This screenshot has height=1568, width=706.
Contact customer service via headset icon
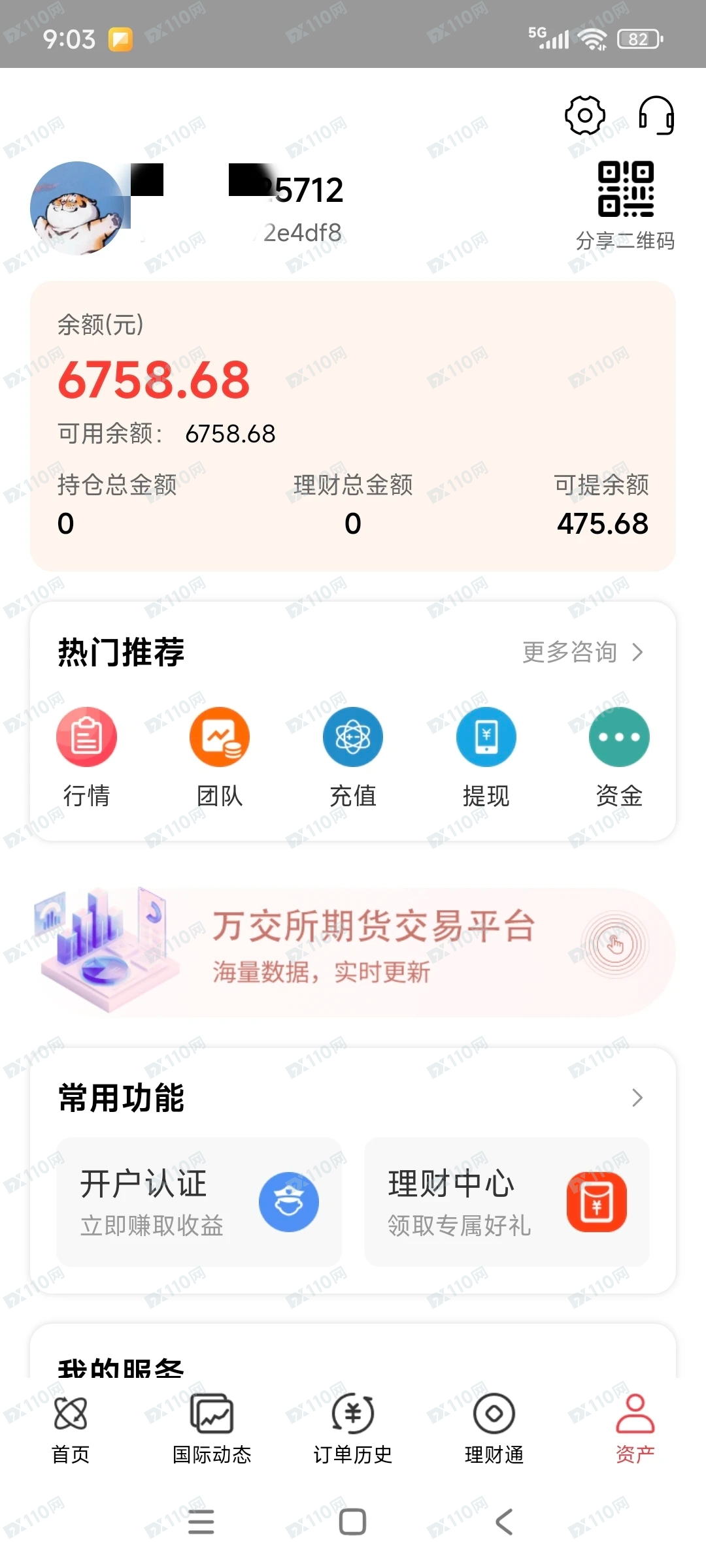coord(657,114)
